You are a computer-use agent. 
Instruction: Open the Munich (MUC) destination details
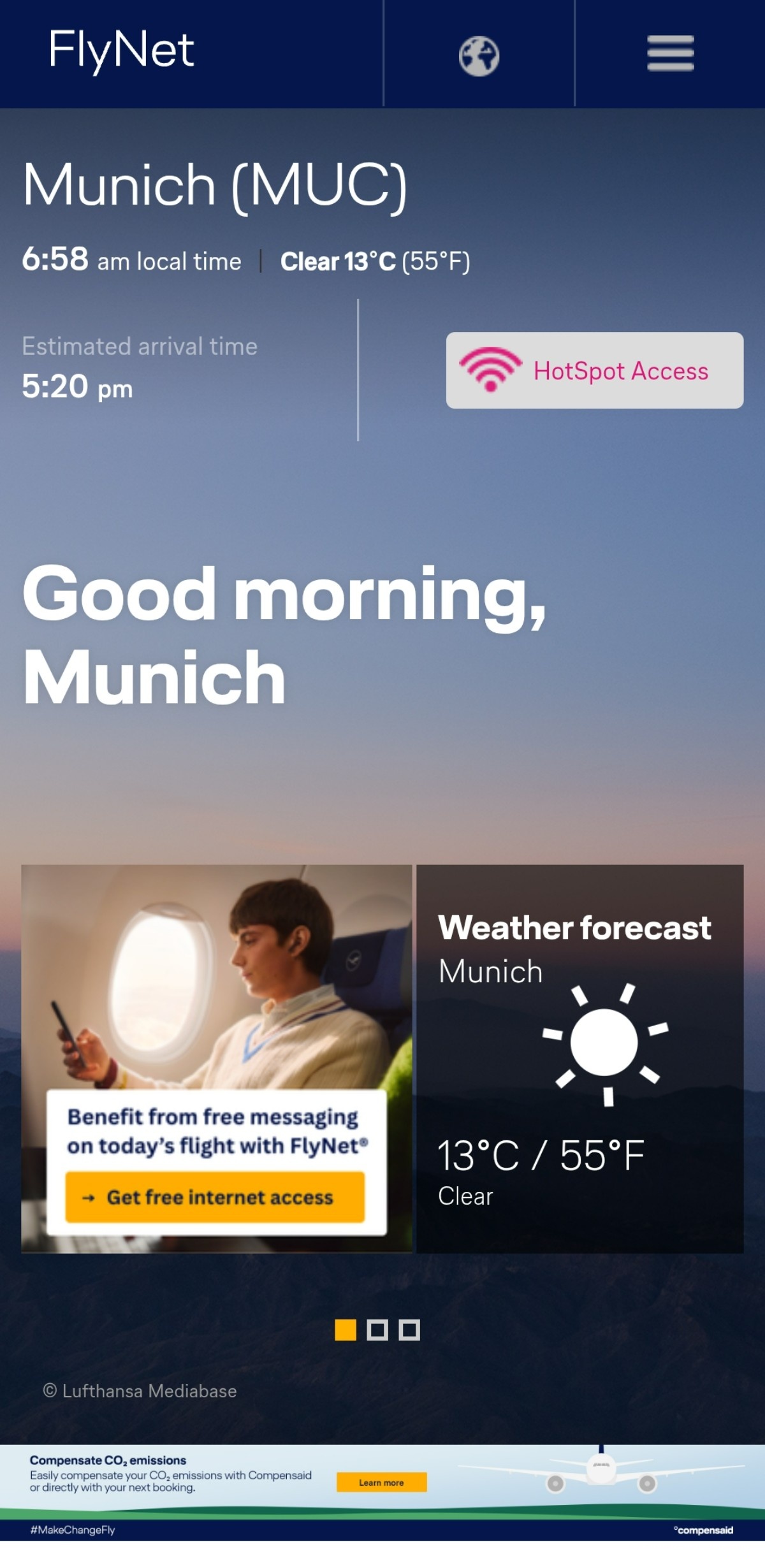pos(215,185)
